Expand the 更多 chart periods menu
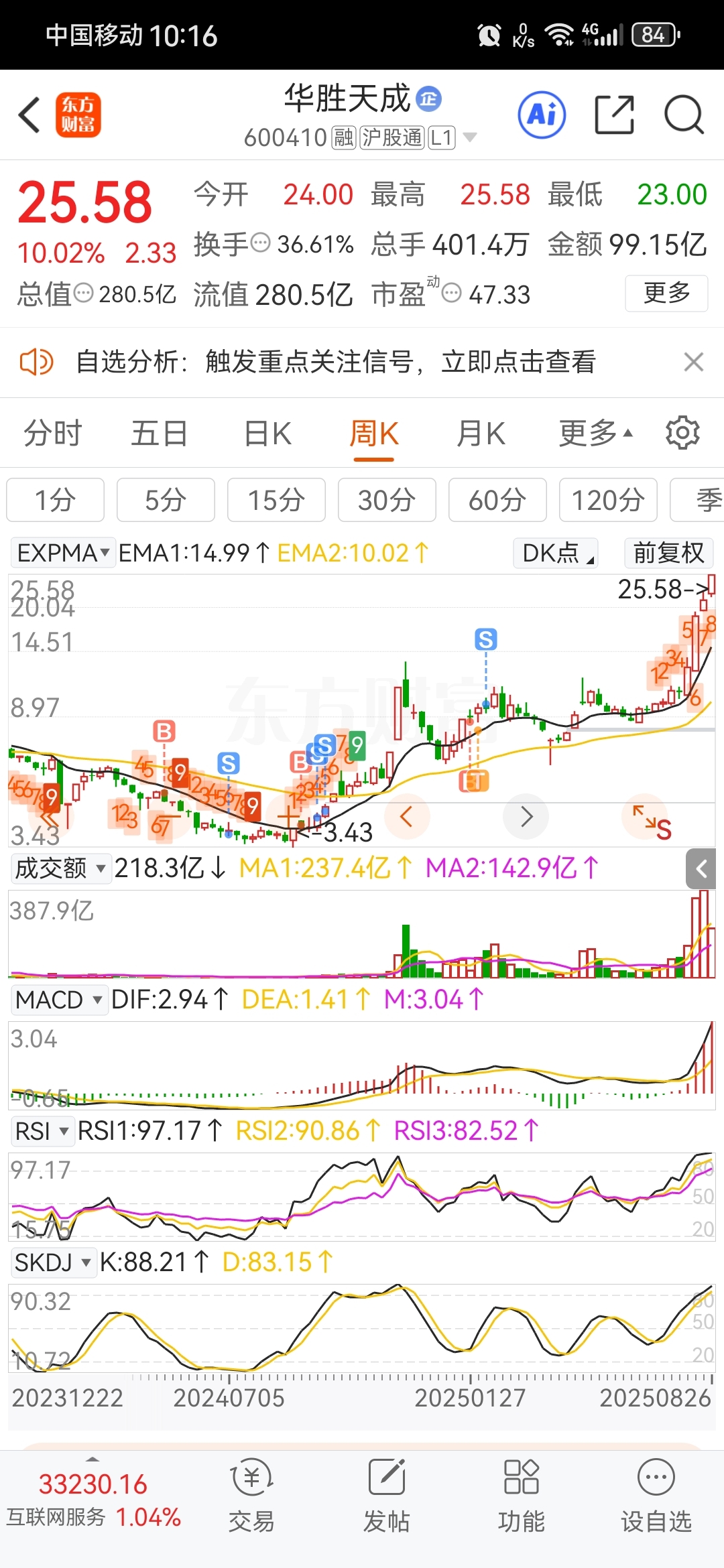Screen dimensions: 724x1568 tap(595, 433)
